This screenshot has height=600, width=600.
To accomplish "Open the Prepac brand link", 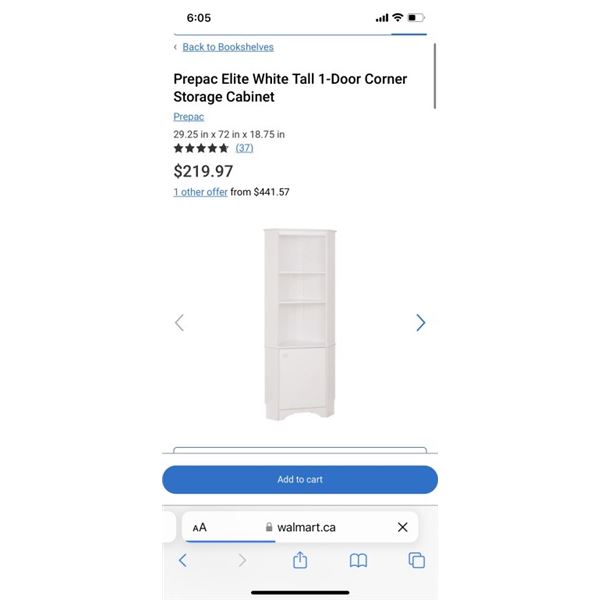I will pos(188,117).
